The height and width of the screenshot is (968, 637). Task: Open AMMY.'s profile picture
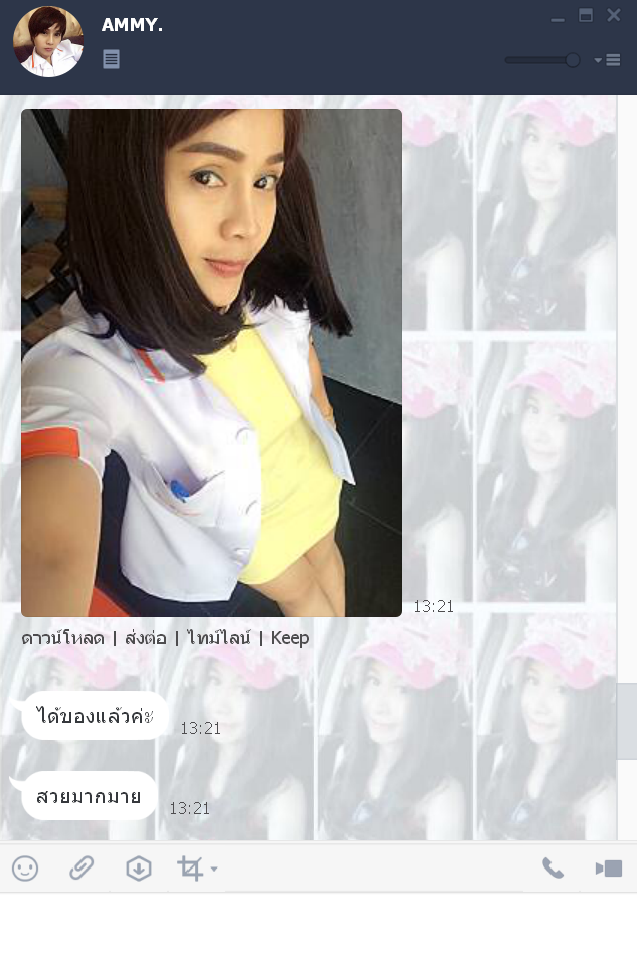point(48,42)
